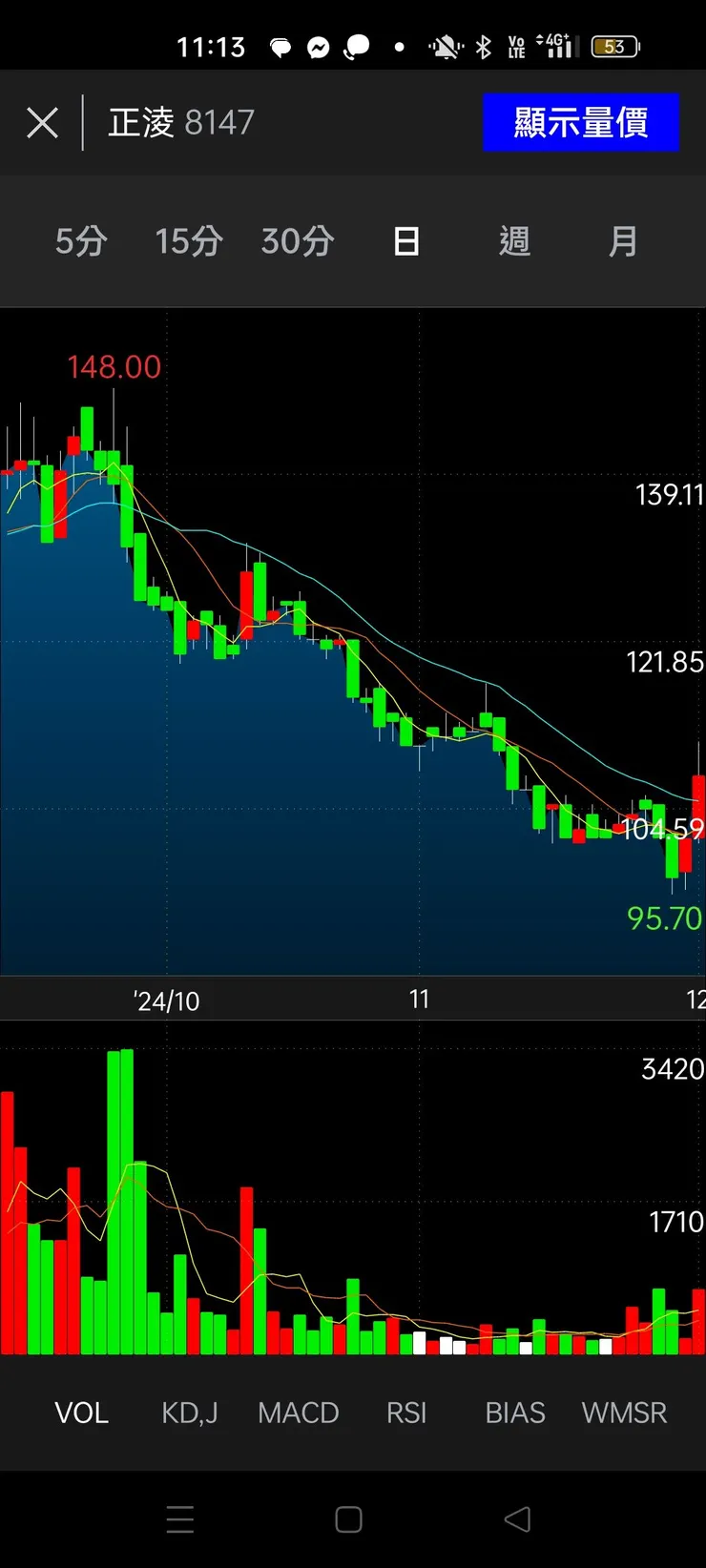Choose the BIAS indicator
Viewport: 706px width, 1568px height.
[514, 1413]
